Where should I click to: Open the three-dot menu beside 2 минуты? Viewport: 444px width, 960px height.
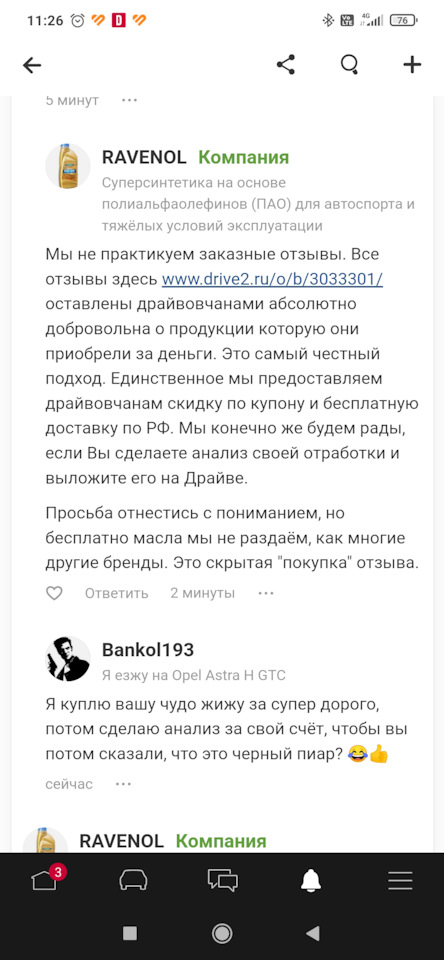(x=266, y=593)
